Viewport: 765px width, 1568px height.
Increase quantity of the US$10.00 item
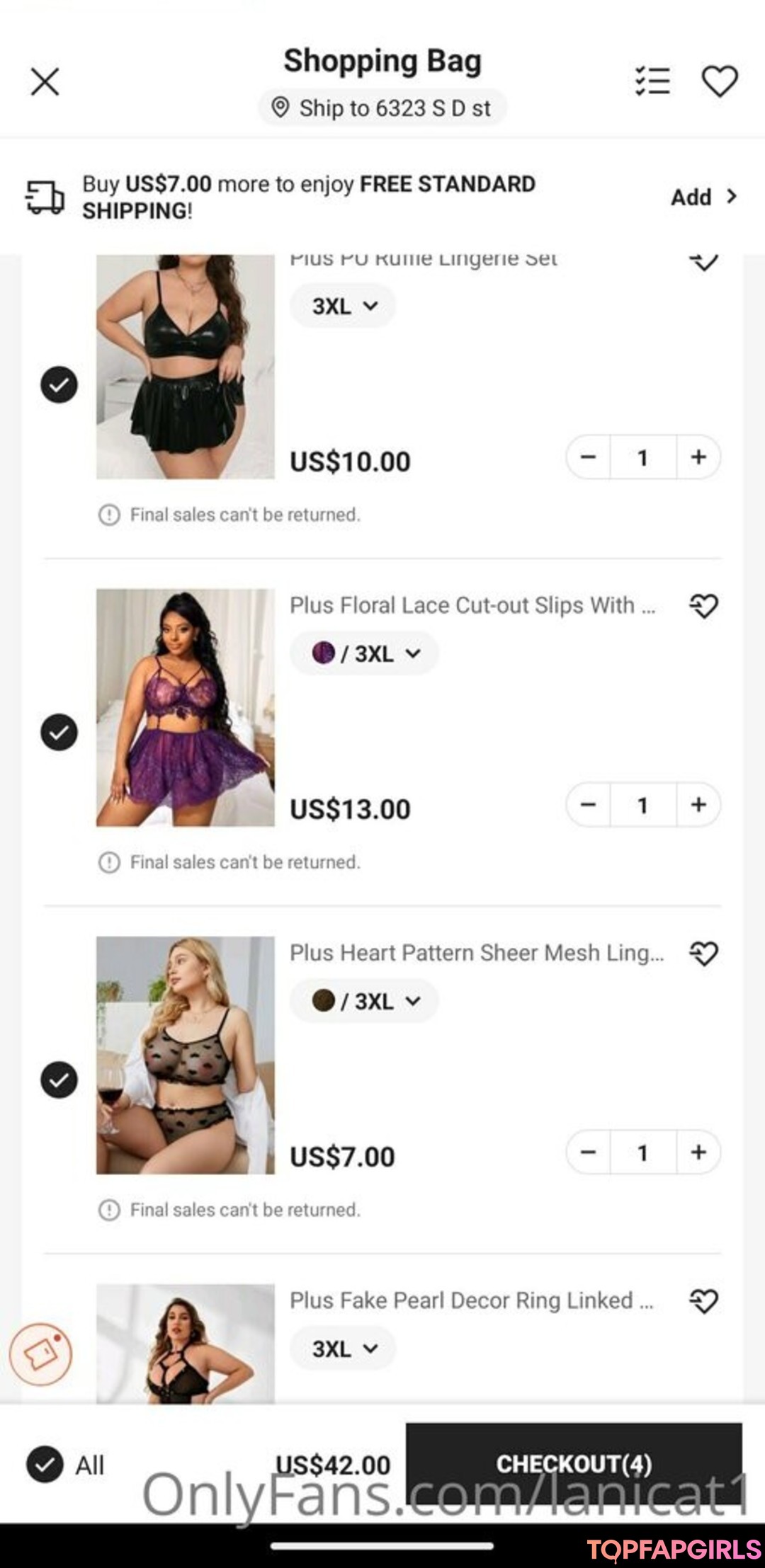(x=698, y=457)
